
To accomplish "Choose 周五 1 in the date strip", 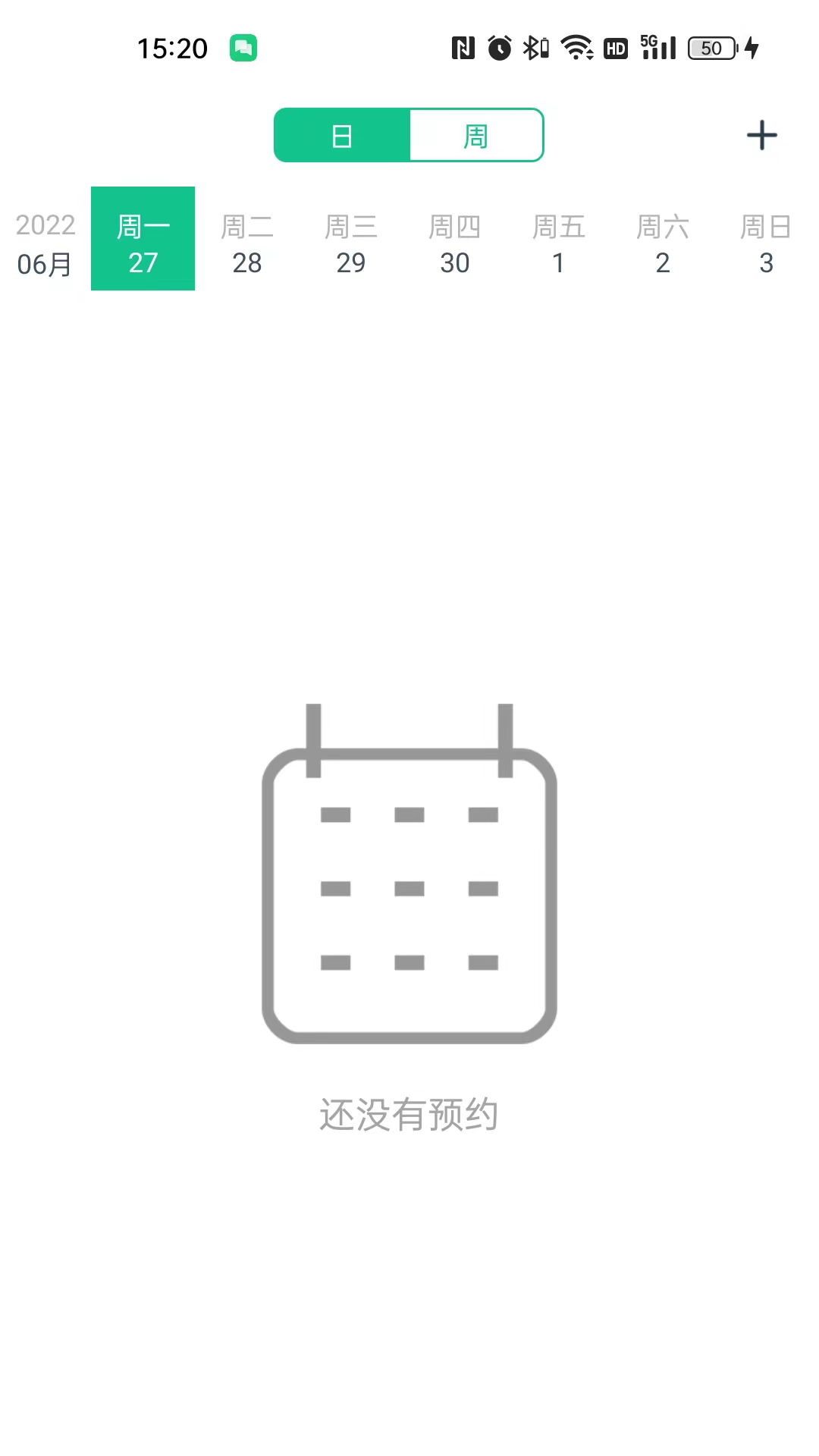I will tap(558, 238).
